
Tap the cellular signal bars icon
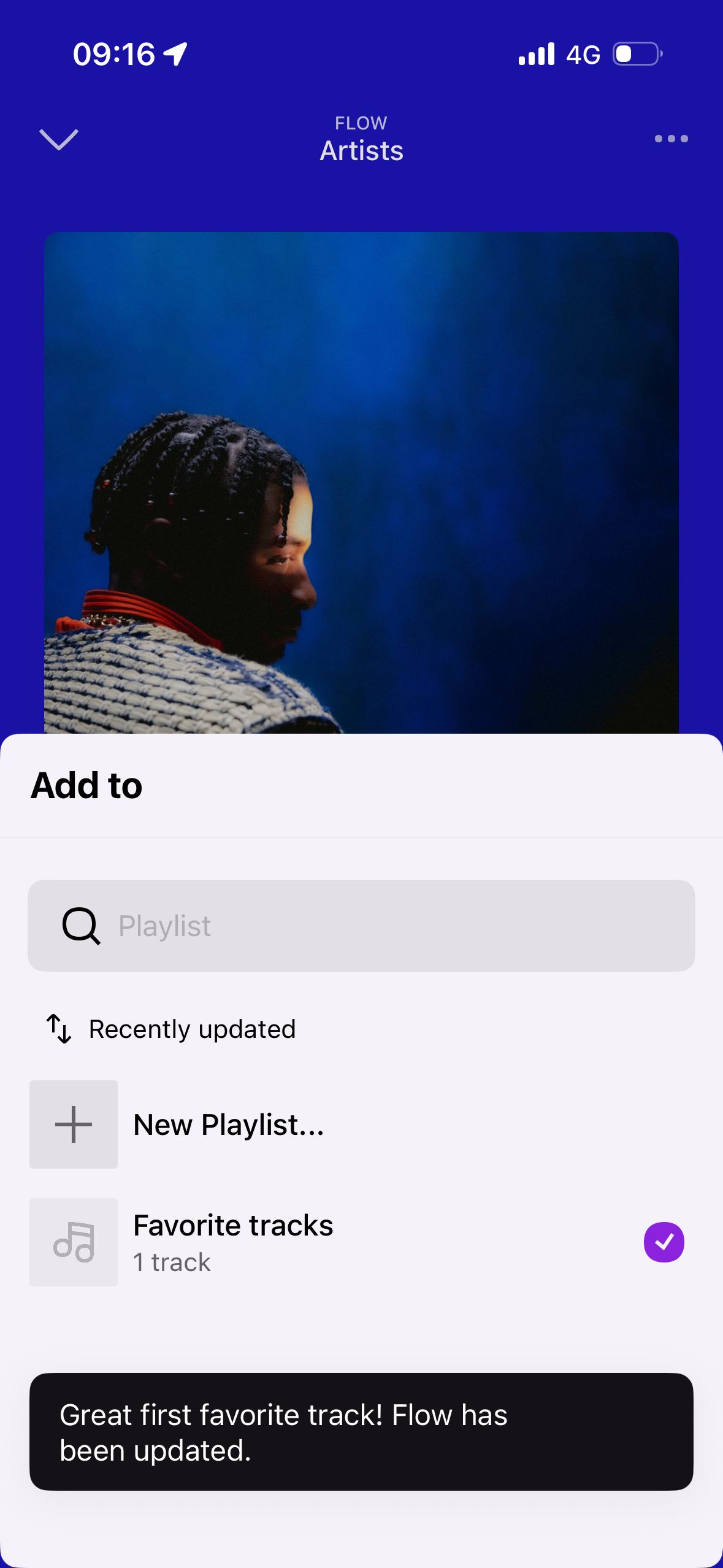pyautogui.click(x=536, y=54)
